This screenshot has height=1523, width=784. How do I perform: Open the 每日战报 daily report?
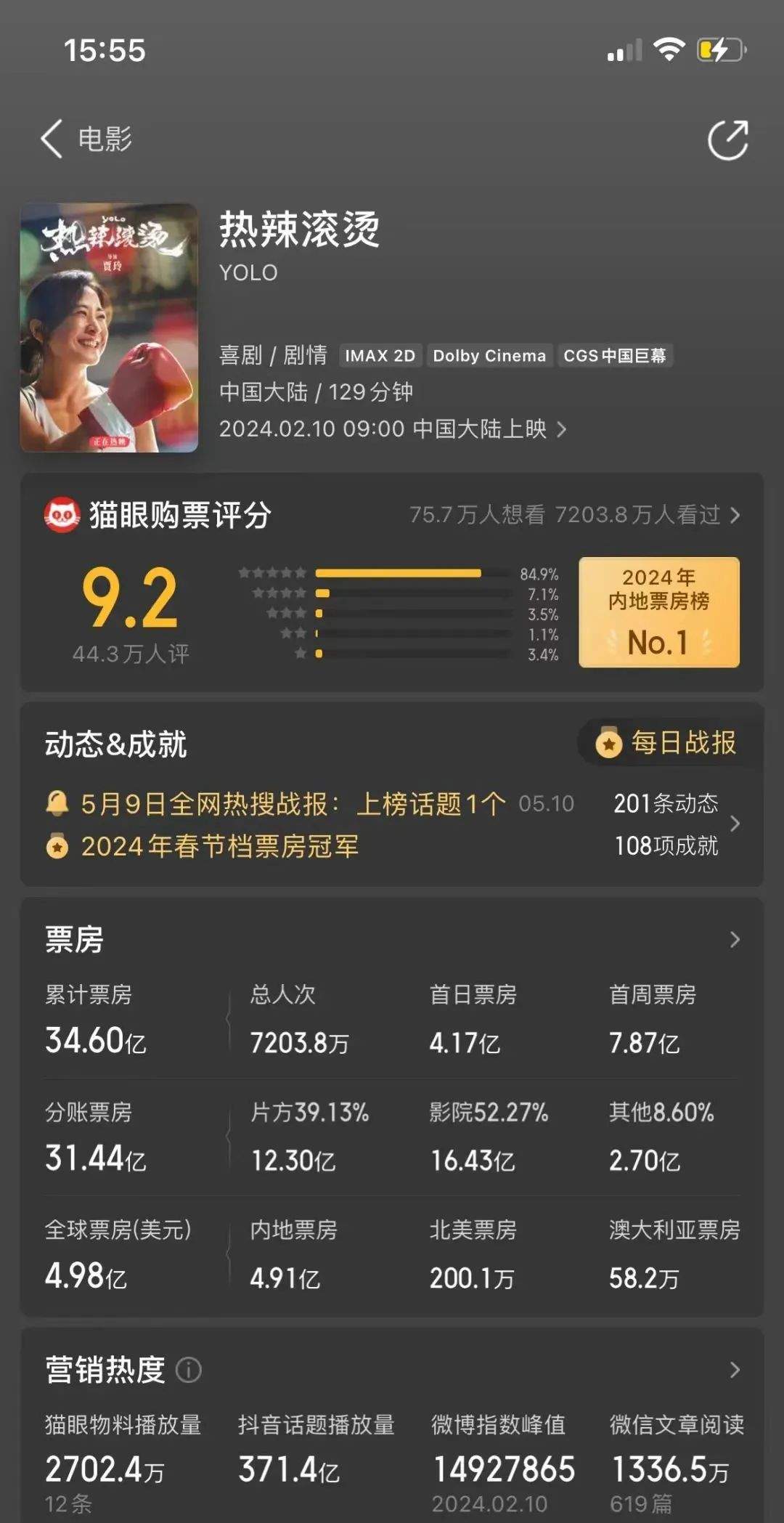668,743
